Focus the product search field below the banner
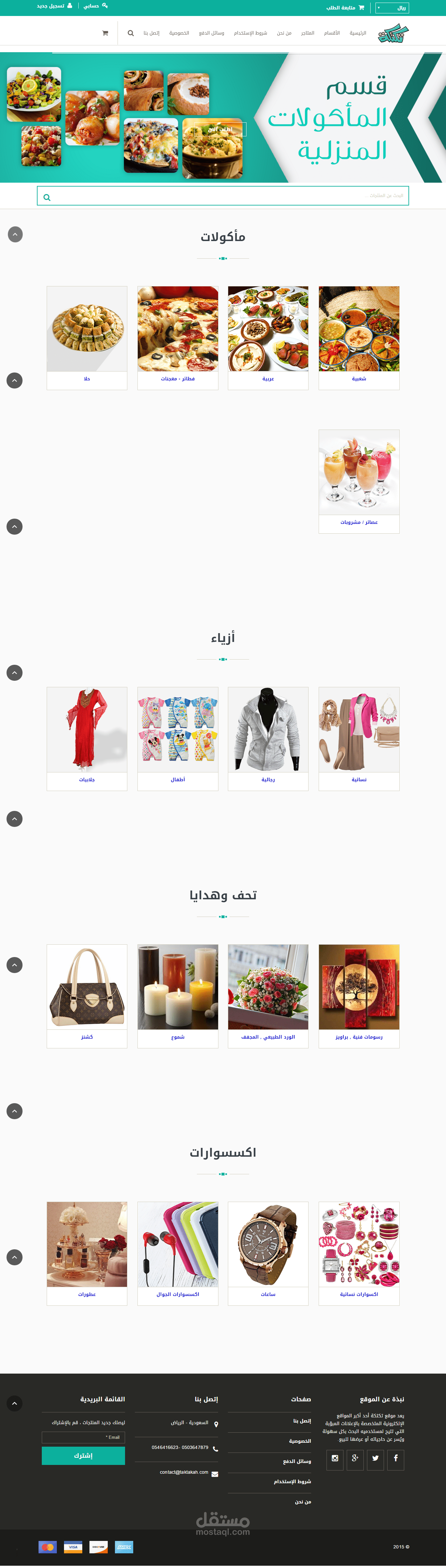The width and height of the screenshot is (446, 1568). click(x=223, y=196)
